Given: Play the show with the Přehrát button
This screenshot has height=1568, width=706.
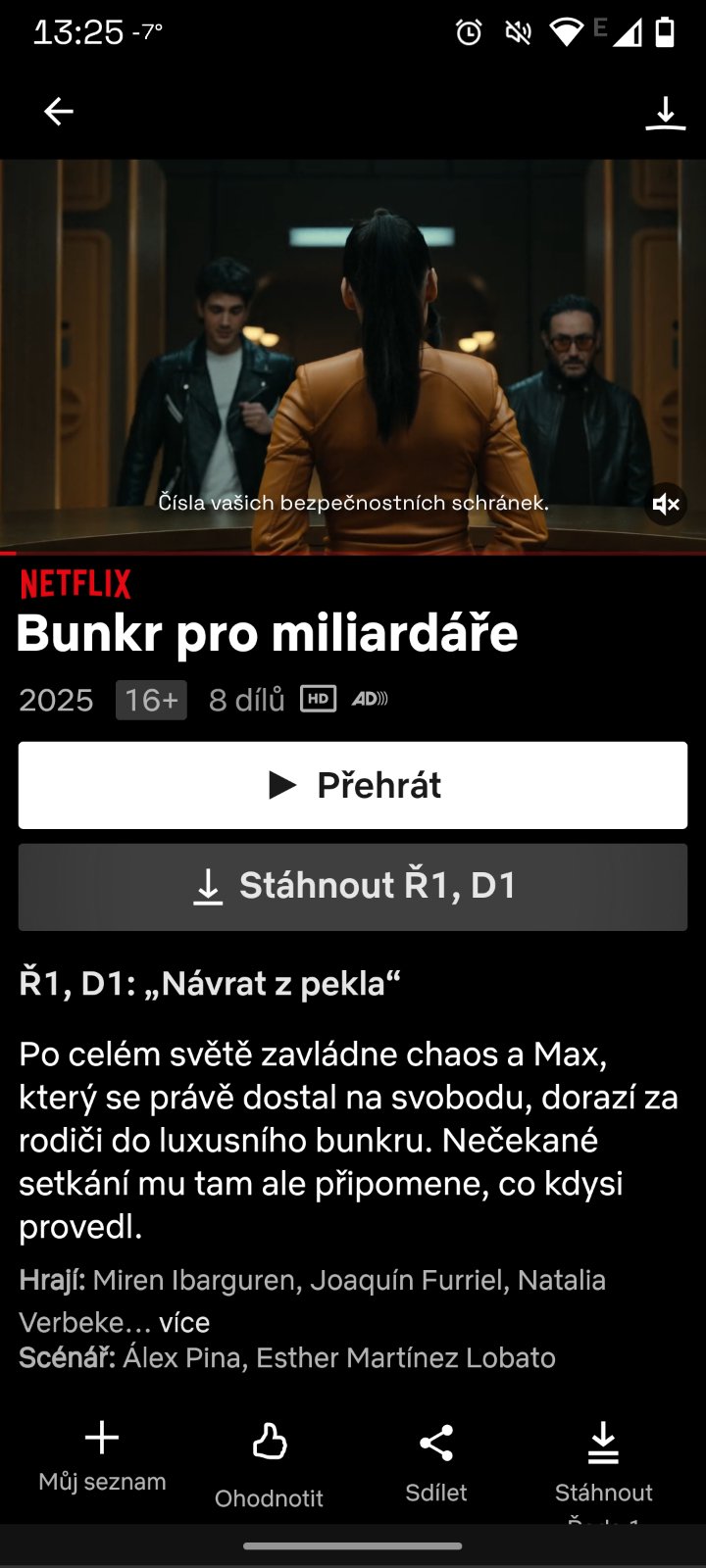Looking at the screenshot, I should (353, 785).
